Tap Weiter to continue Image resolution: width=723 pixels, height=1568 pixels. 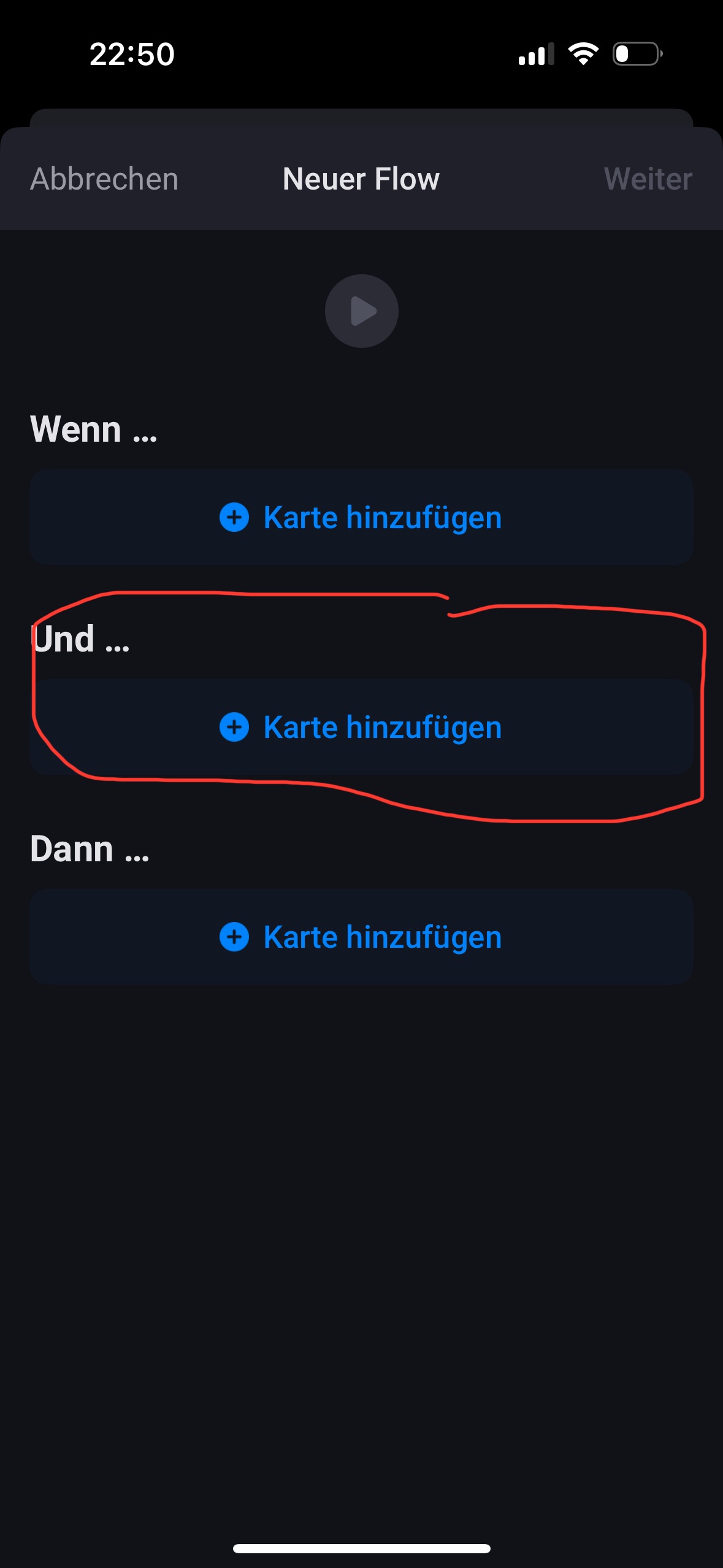tap(648, 179)
